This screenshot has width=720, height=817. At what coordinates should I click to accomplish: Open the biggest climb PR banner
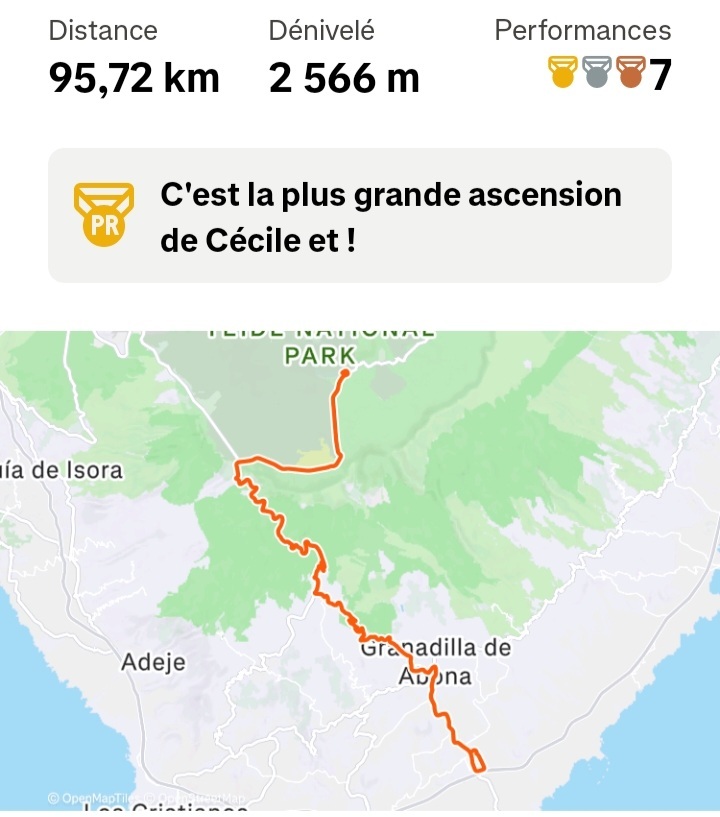[360, 216]
